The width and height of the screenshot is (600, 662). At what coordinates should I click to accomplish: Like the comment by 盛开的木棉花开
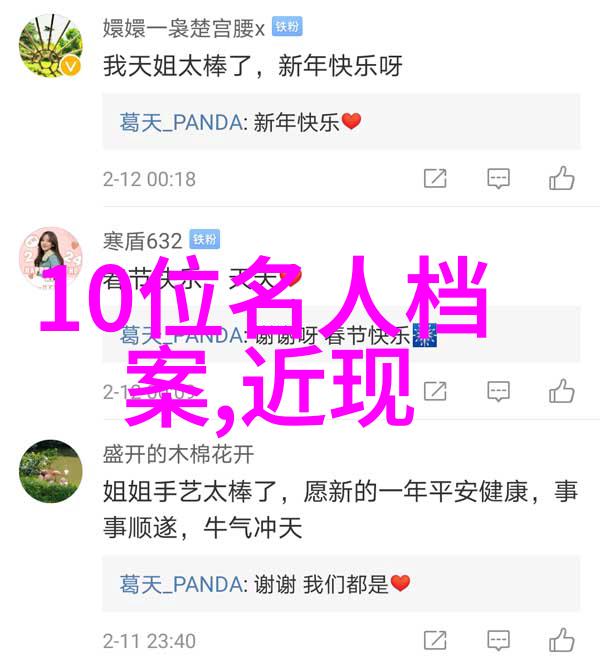pyautogui.click(x=561, y=640)
